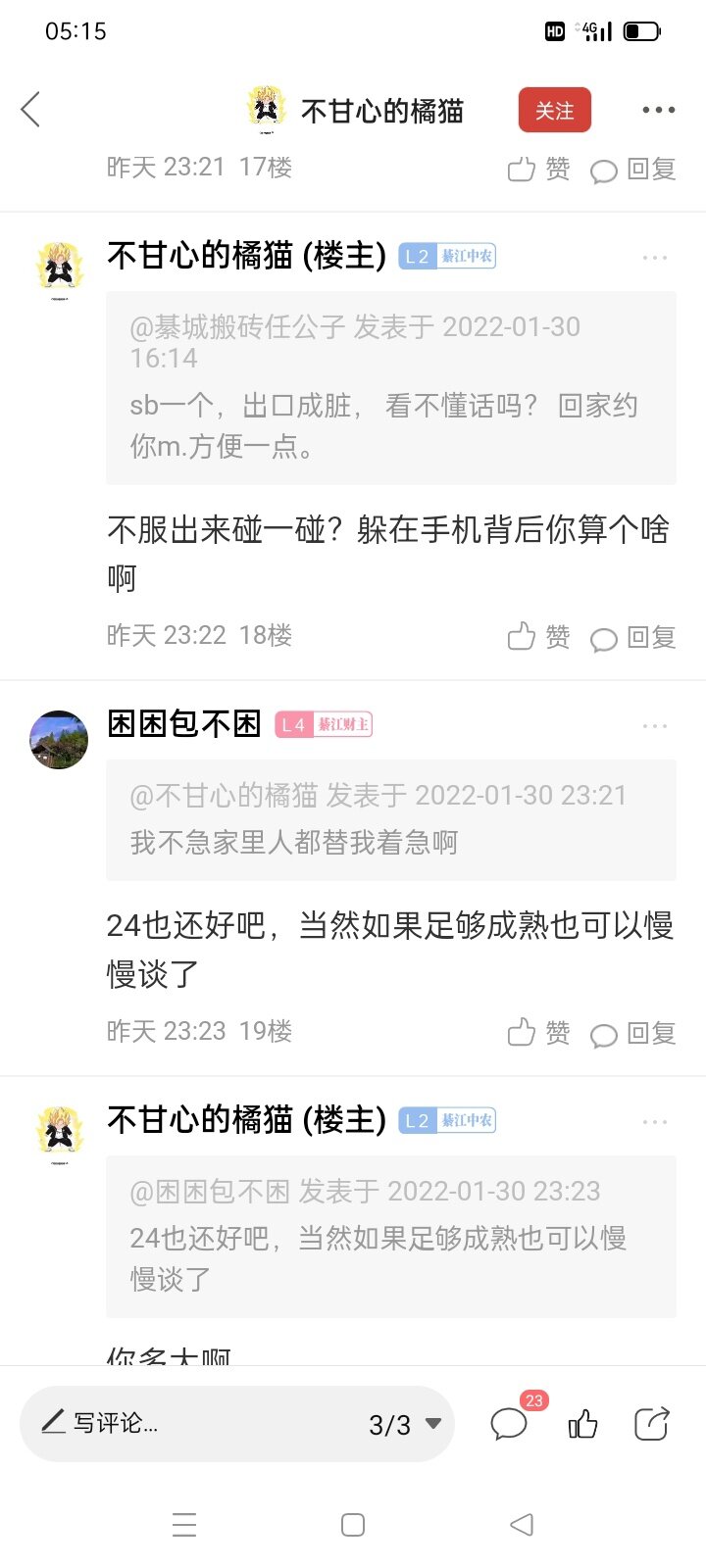Open recent apps from the navigation bar
The width and height of the screenshot is (706, 1568).
pyautogui.click(x=184, y=1525)
